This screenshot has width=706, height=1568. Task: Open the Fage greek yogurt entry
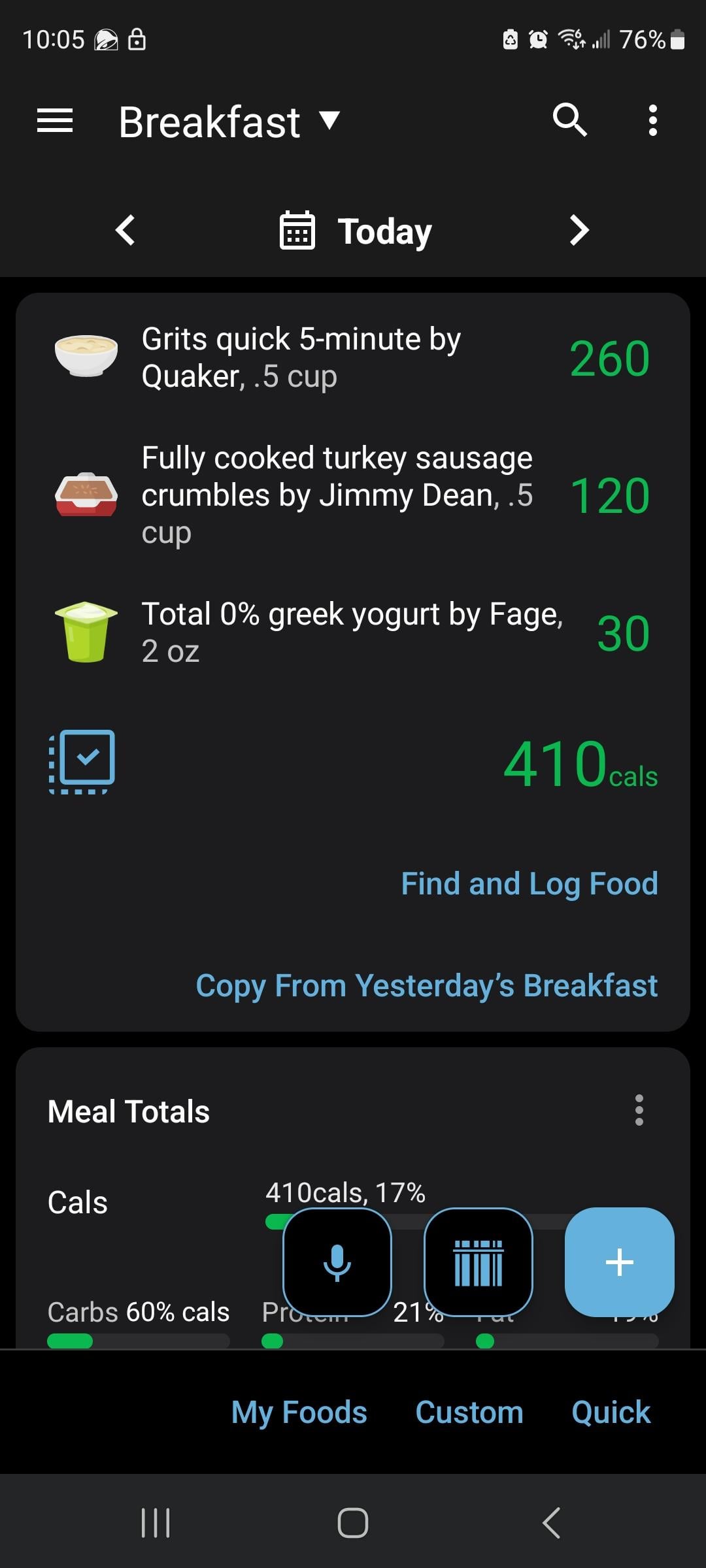pos(353,632)
